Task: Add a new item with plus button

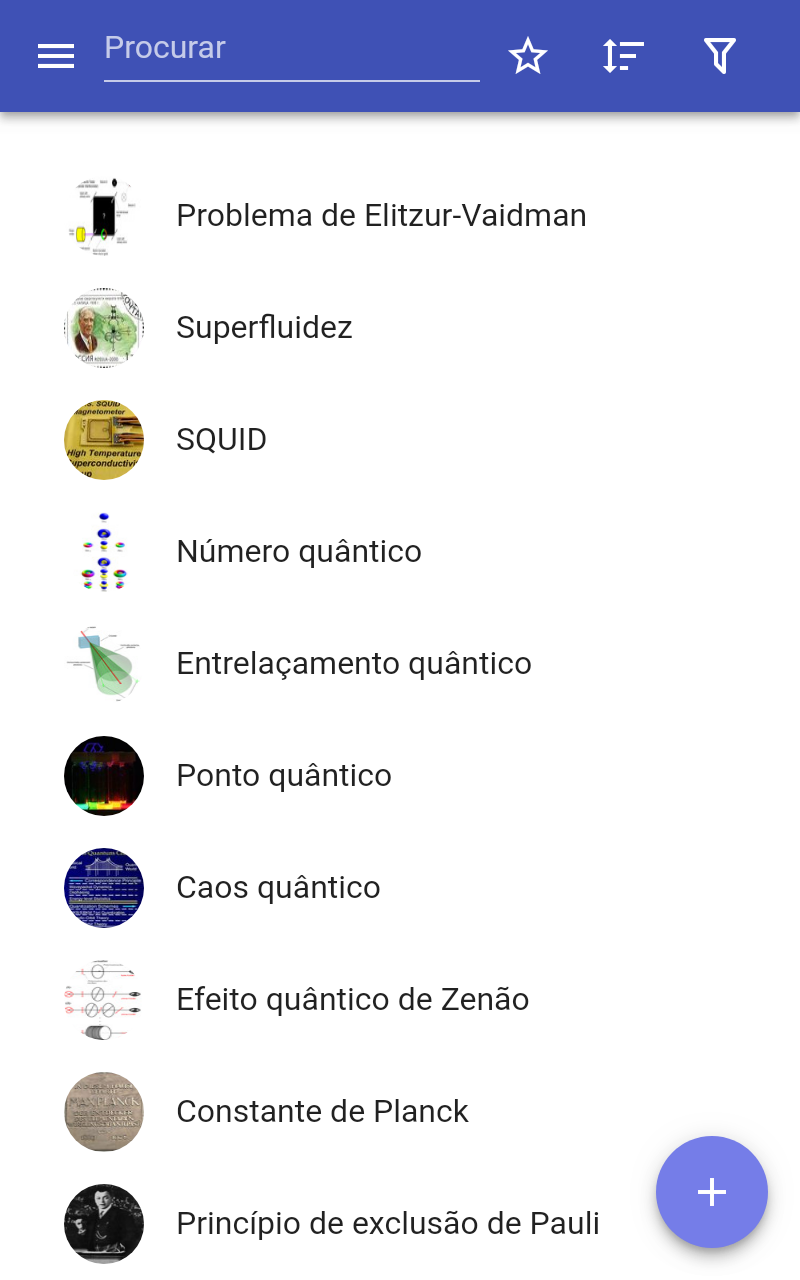Action: coord(711,1192)
